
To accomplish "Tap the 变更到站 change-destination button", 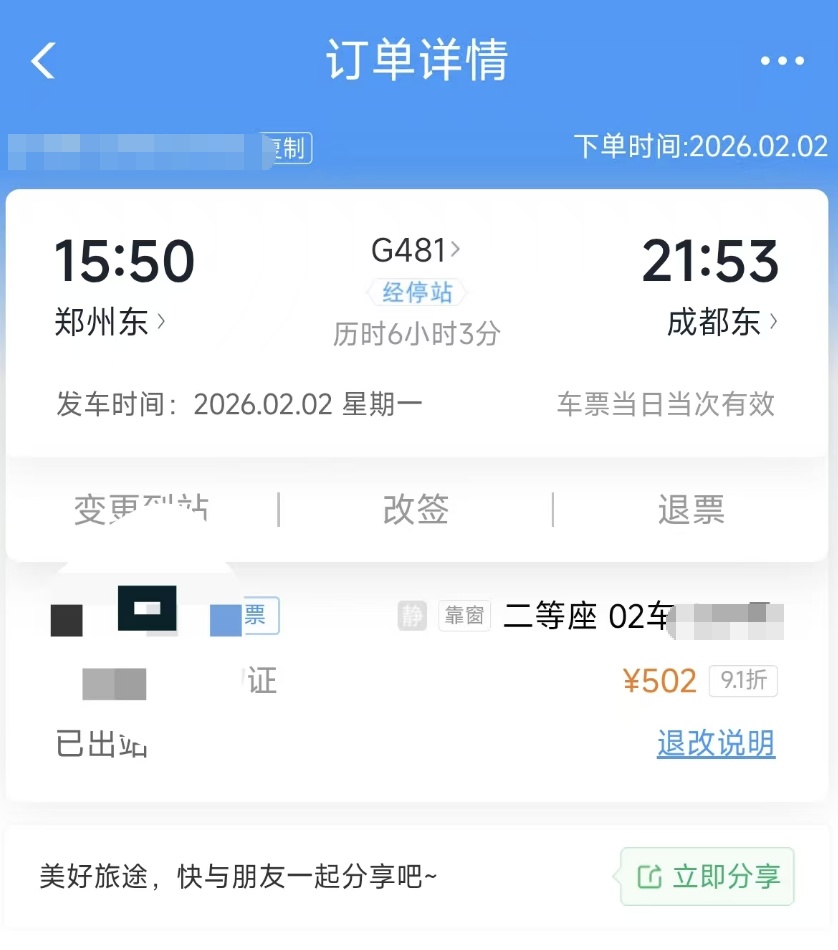I will pos(140,510).
